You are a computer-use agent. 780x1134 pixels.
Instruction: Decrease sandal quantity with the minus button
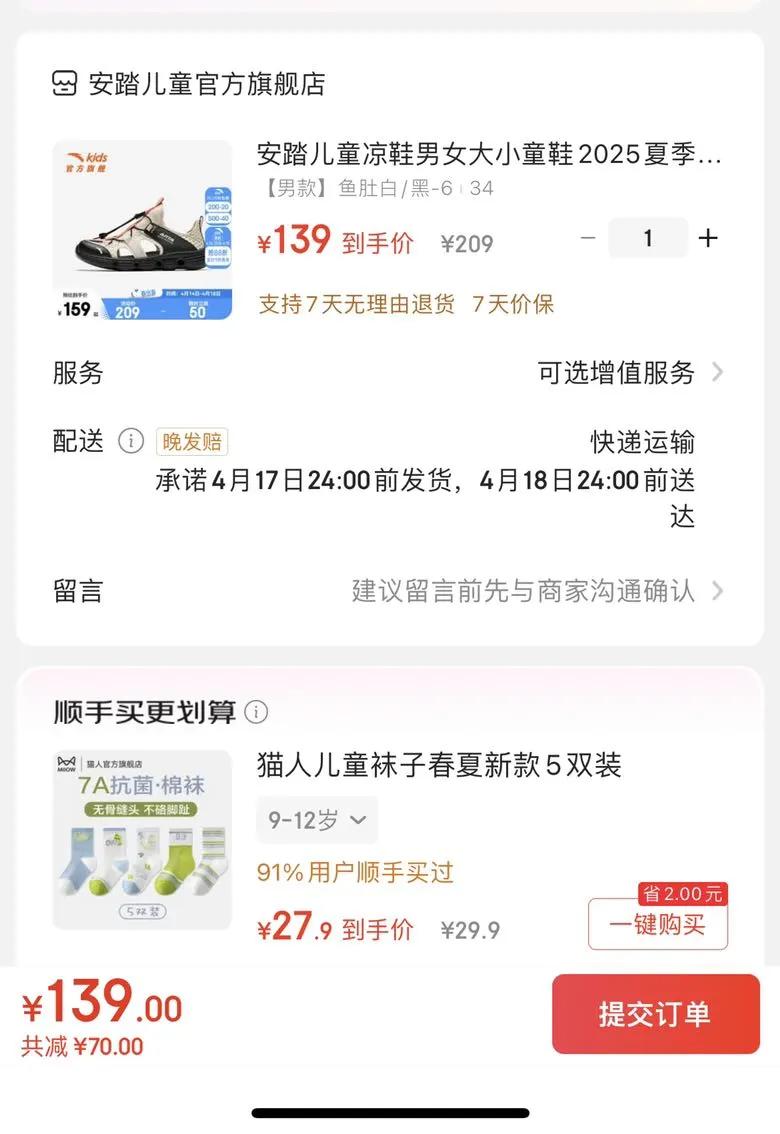tap(588, 238)
